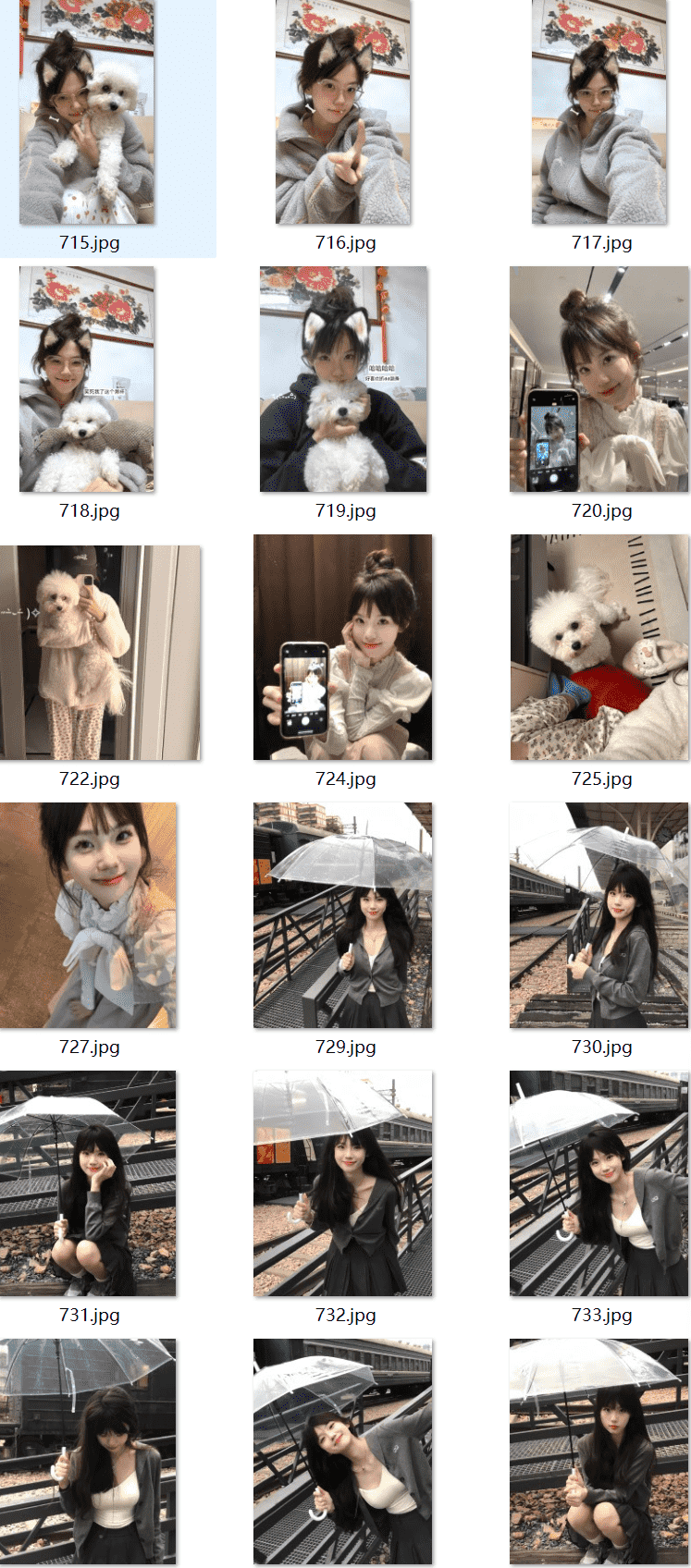This screenshot has height=1568, width=691.
Task: Select the 722.jpg thumbnail
Action: click(100, 652)
